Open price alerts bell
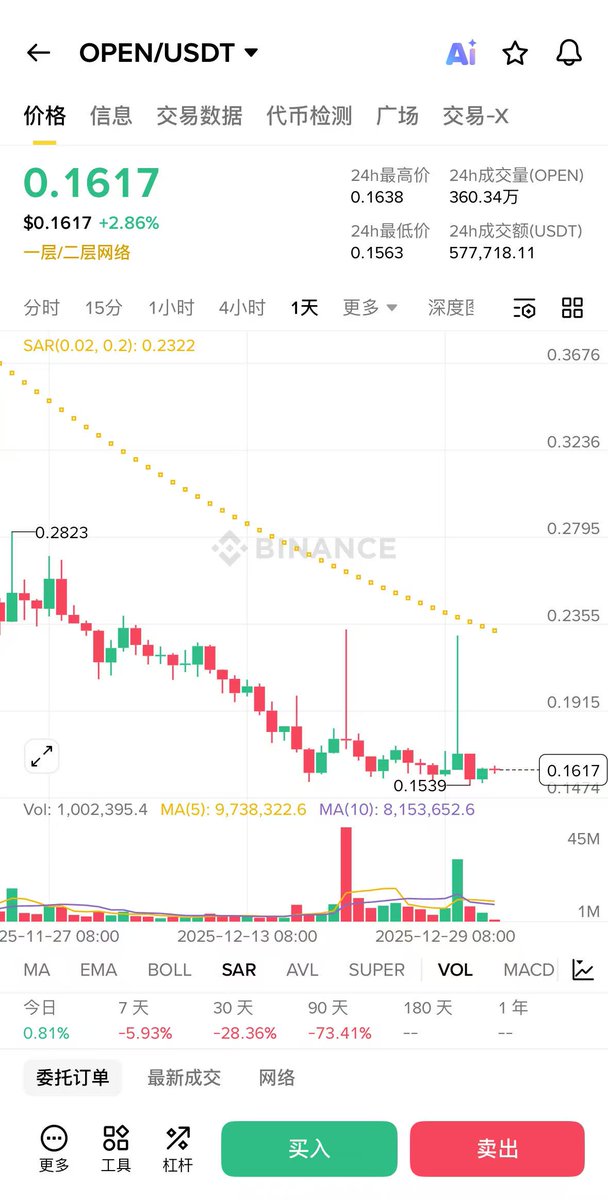Viewport: 608px width, 1200px height. coord(569,53)
